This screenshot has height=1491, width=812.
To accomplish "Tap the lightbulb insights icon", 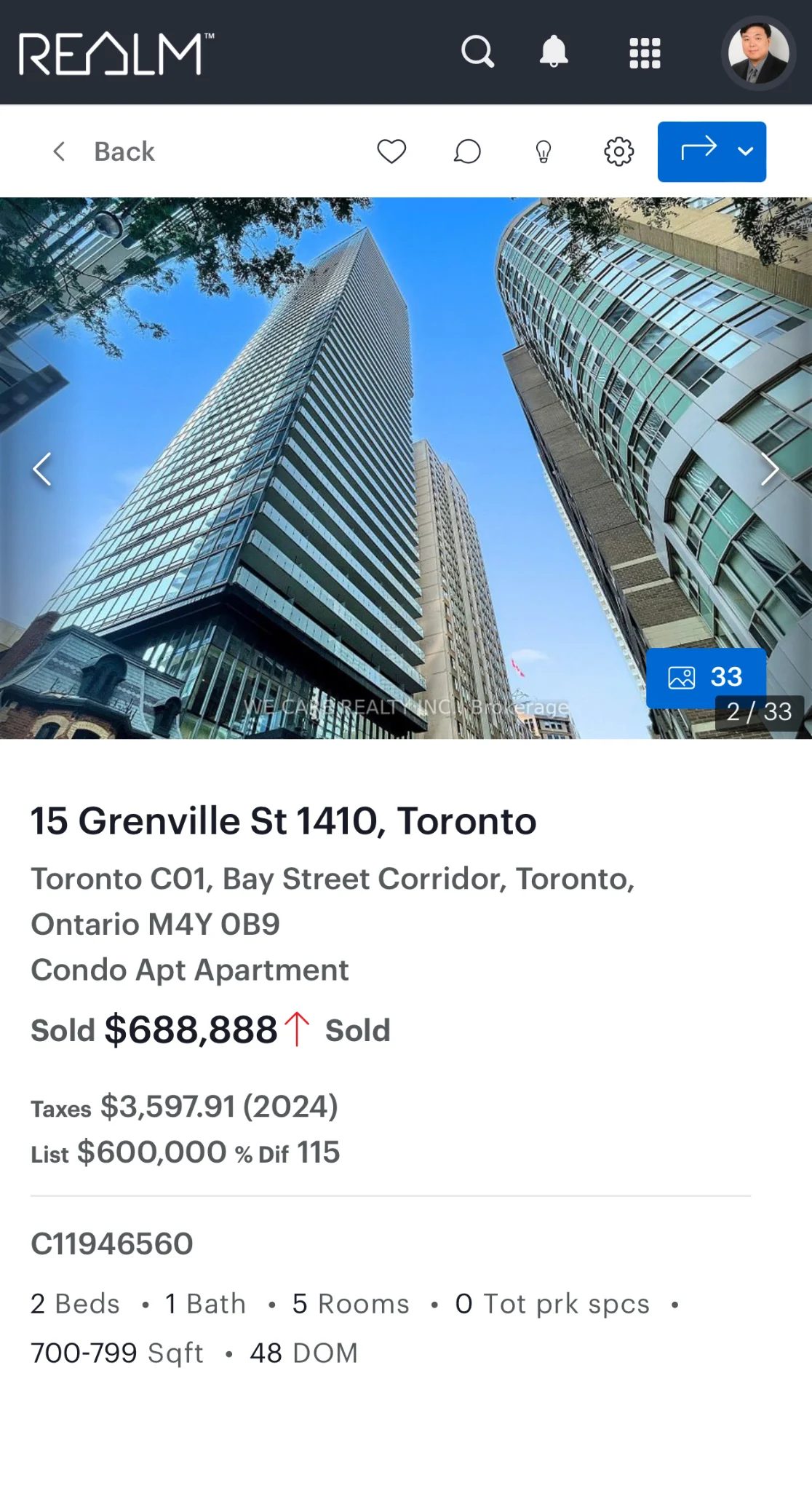I will [x=544, y=151].
